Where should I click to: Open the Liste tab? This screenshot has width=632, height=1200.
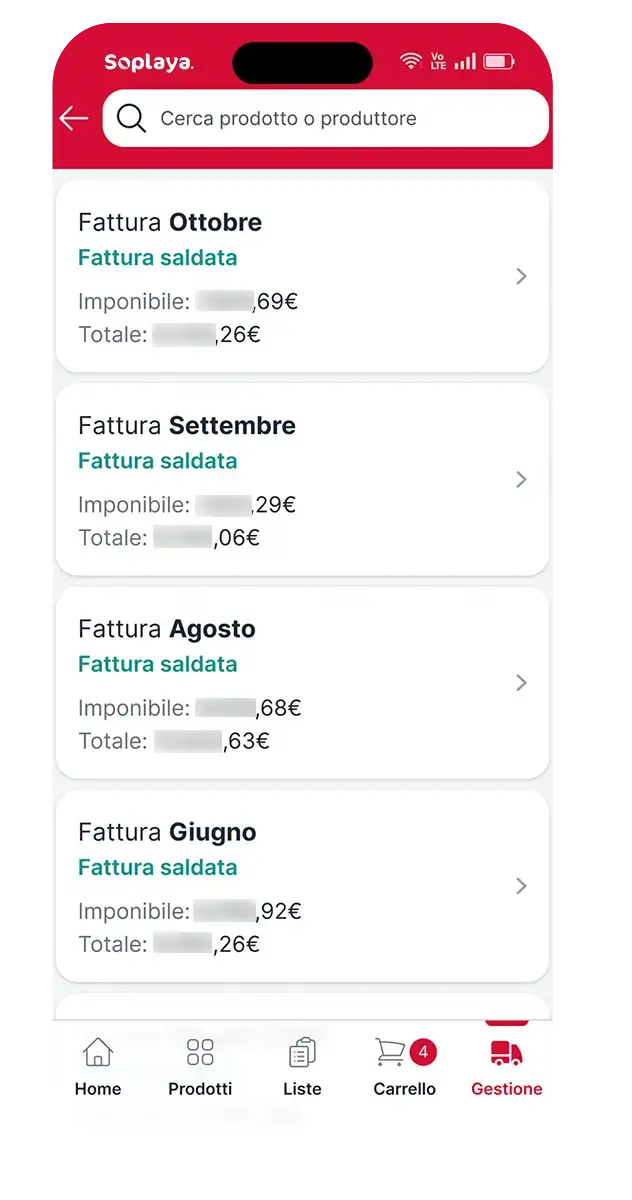pos(302,1067)
